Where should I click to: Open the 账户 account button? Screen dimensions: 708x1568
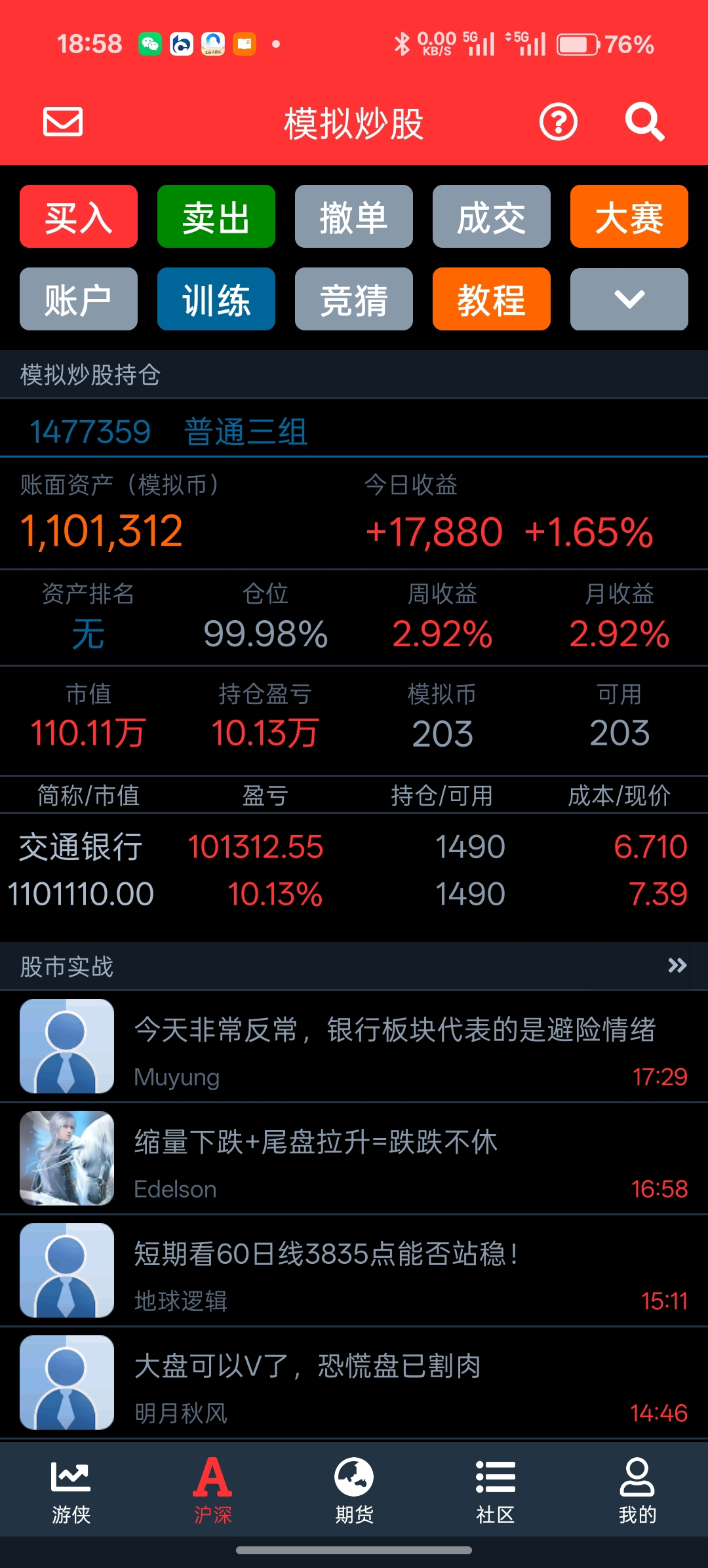point(79,299)
